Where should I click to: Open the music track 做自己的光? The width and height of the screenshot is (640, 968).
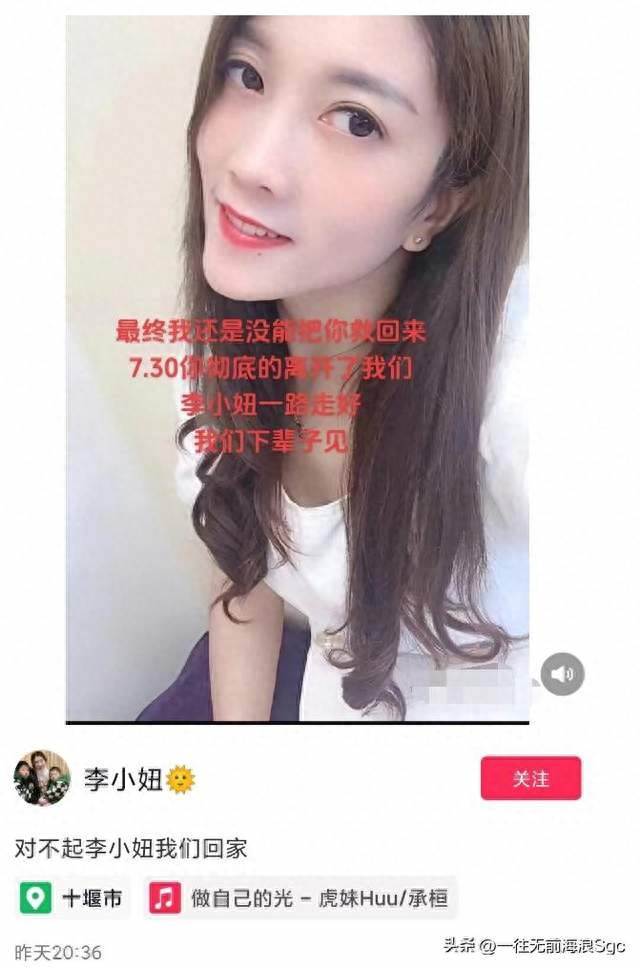point(301,897)
